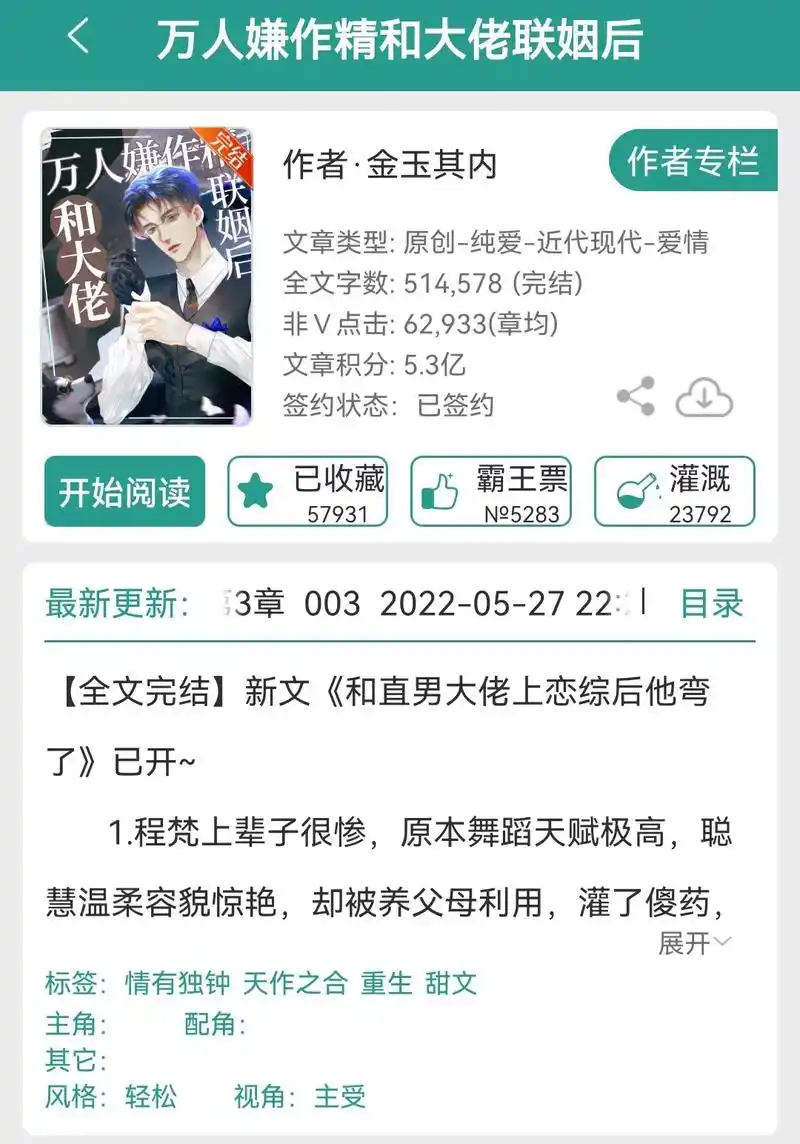800x1144 pixels.
Task: Collapse the expanded synopsis section
Action: (x=694, y=941)
